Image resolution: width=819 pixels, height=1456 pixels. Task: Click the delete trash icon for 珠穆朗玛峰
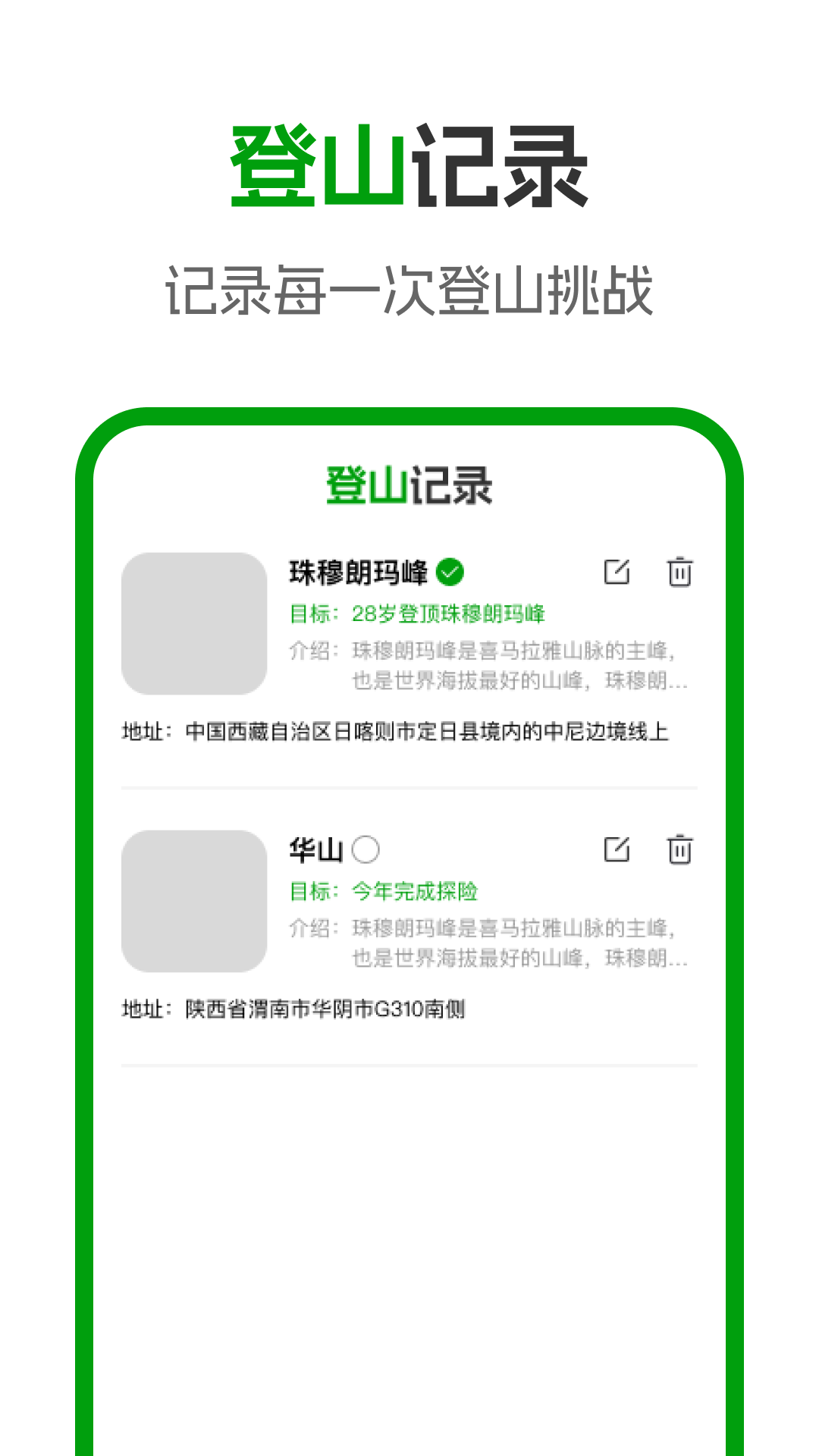(x=680, y=573)
